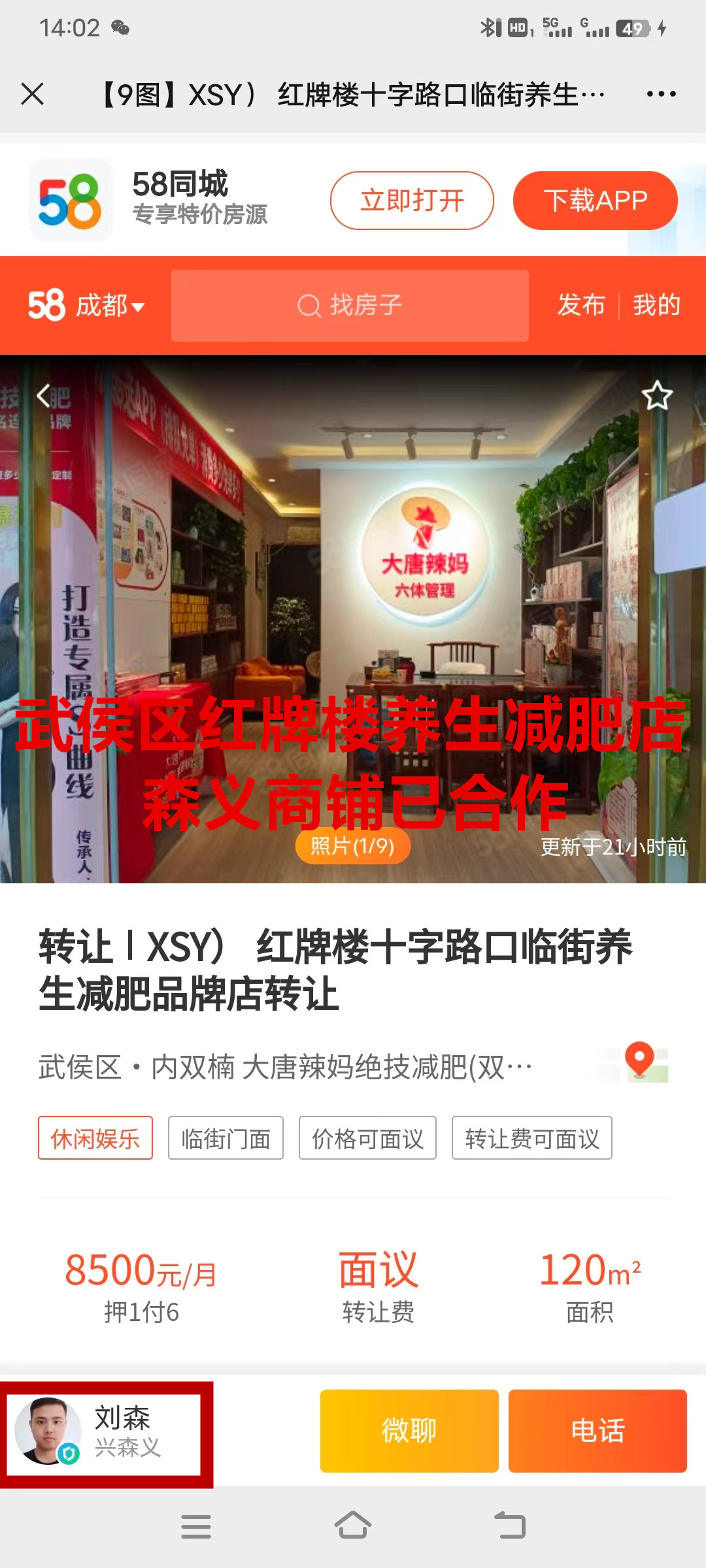This screenshot has height=1568, width=706.
Task: Go back using the arrow on the photo
Action: (x=43, y=395)
